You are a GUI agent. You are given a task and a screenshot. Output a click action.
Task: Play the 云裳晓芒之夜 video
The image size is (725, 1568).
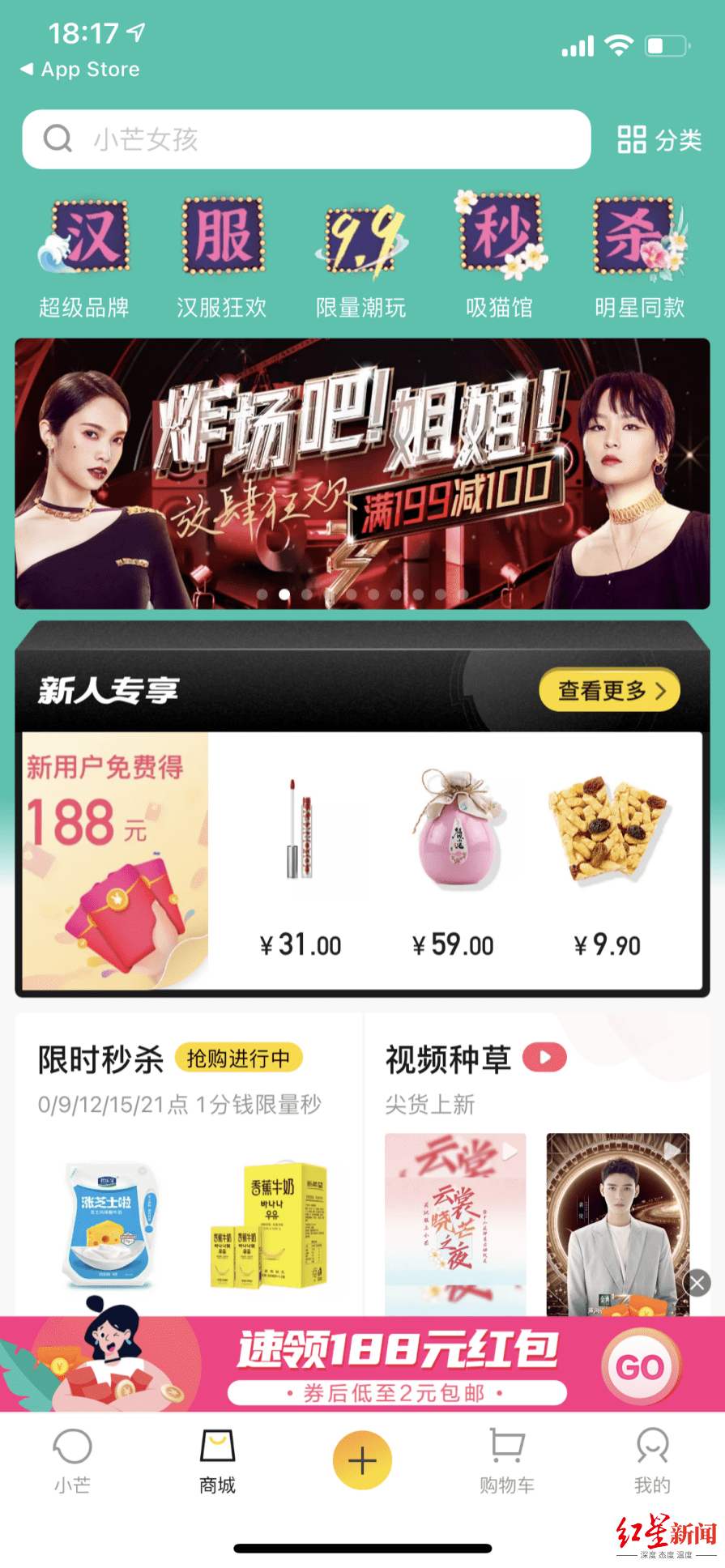(x=455, y=1221)
